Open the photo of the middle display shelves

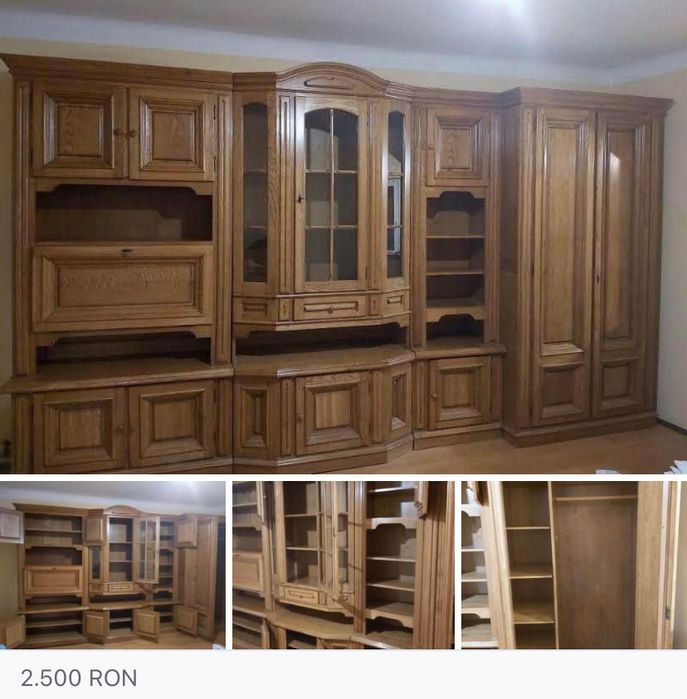tap(343, 565)
